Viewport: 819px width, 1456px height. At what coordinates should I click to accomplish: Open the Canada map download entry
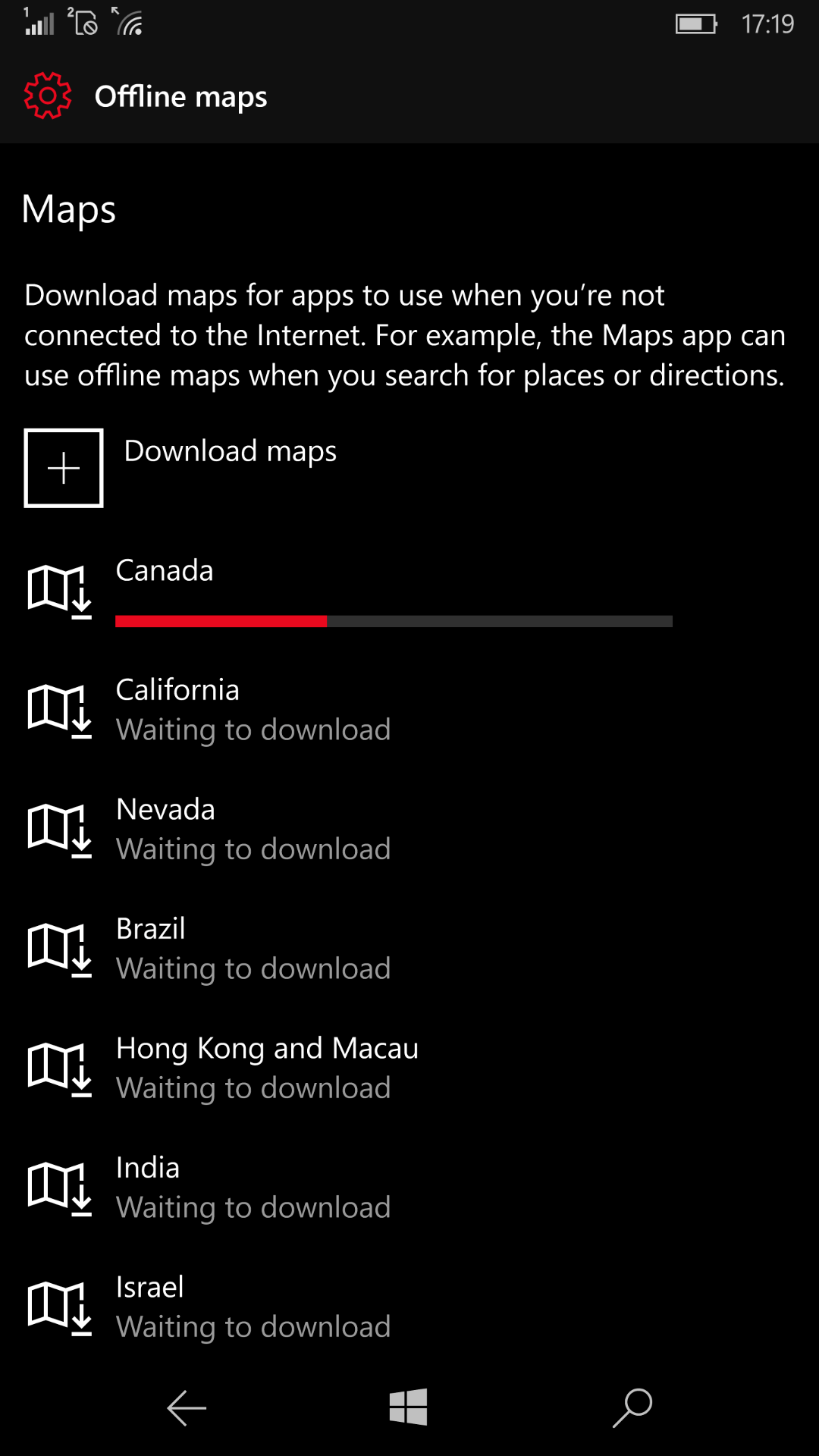click(409, 592)
